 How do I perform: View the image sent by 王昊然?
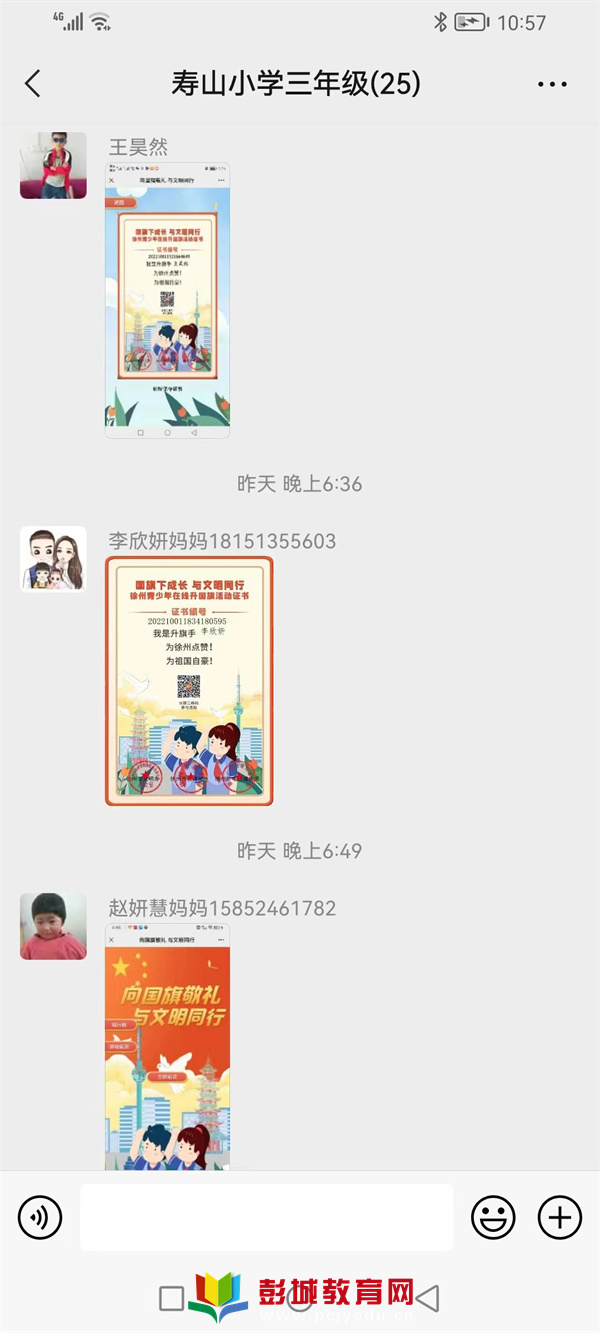(167, 300)
